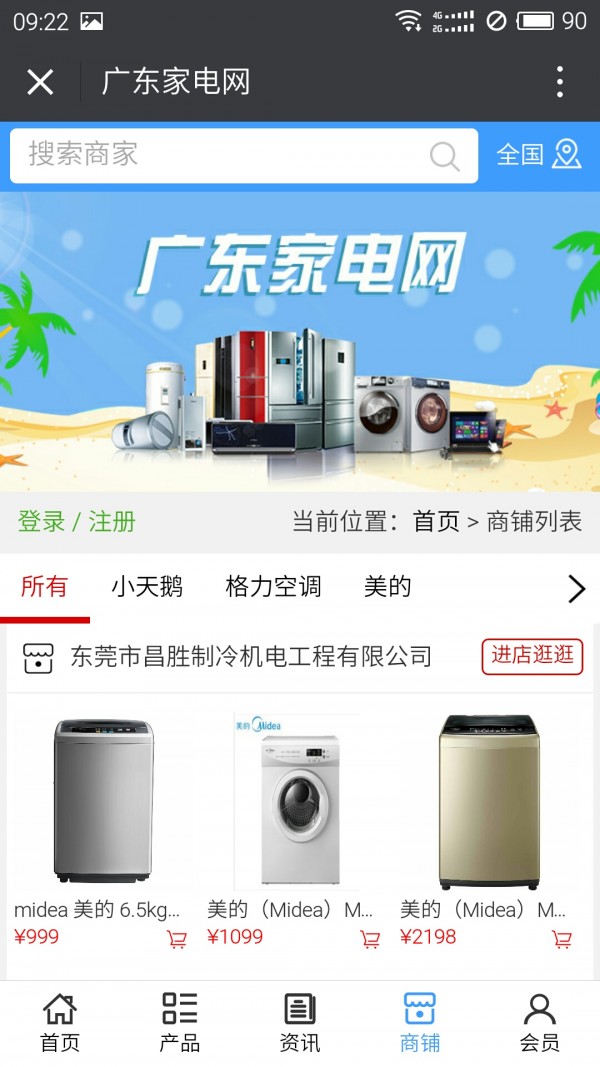Switch to the 产品 bottom tab
The height and width of the screenshot is (1067, 600).
(x=180, y=1023)
